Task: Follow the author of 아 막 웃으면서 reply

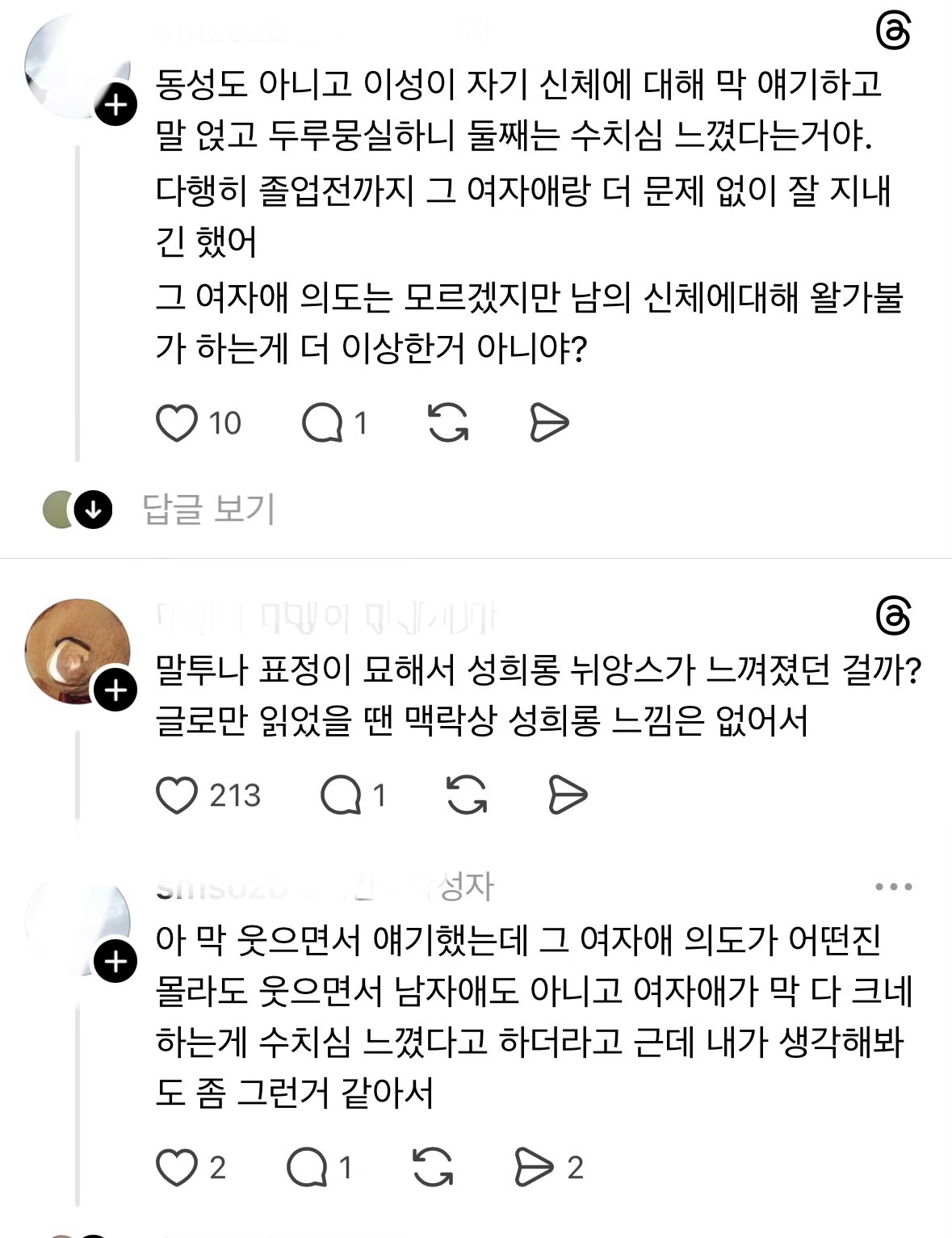Action: pos(116,962)
